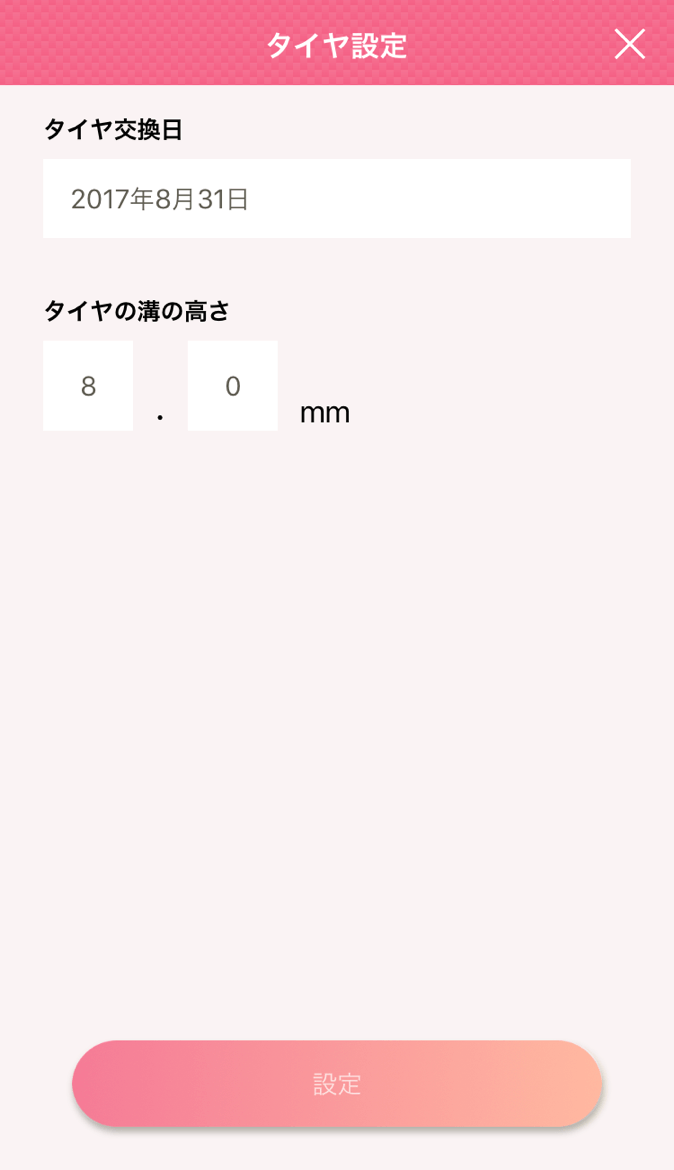Open the タイヤ交換日 date field

click(337, 198)
